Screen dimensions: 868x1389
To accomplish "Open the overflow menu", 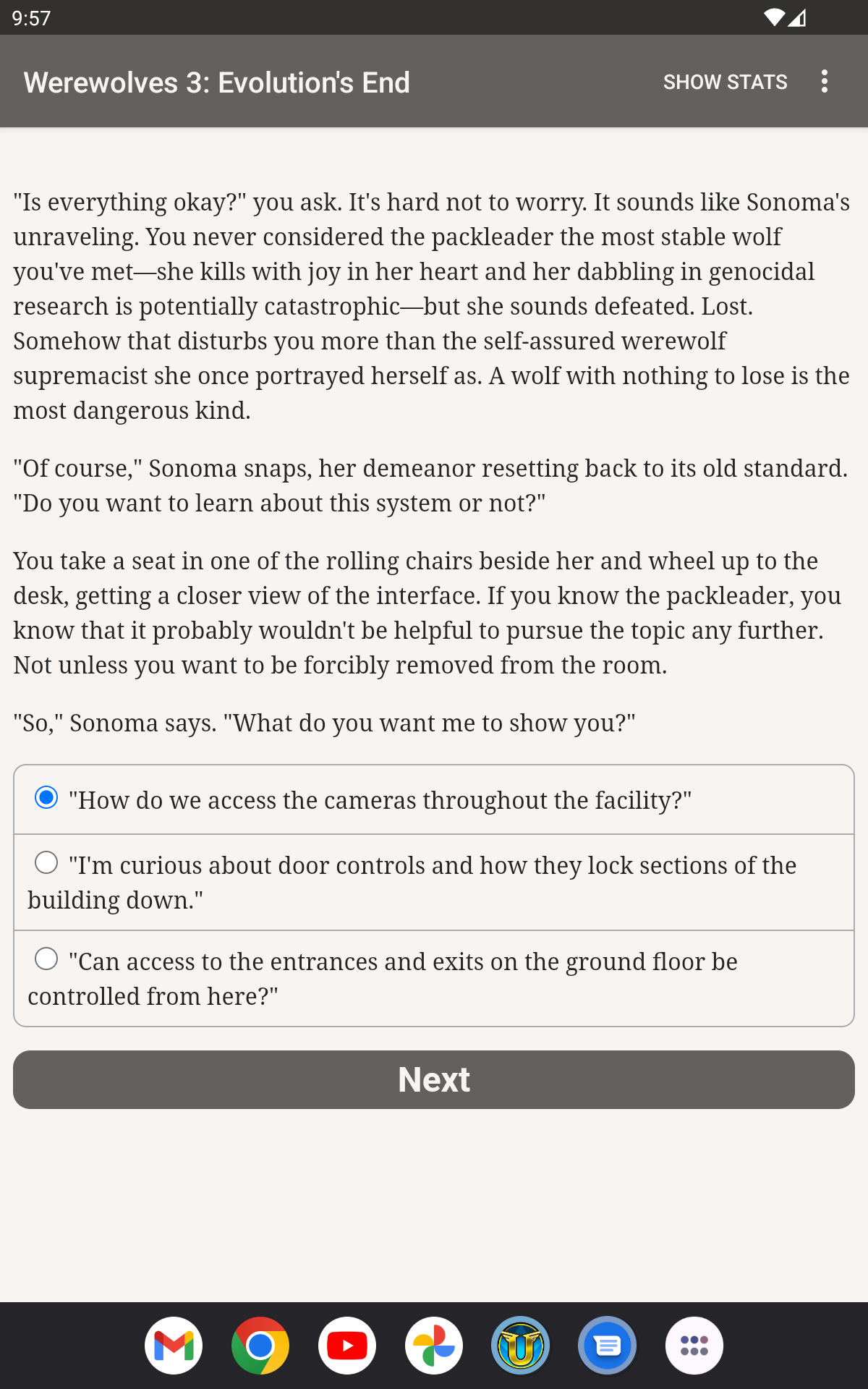I will click(x=824, y=82).
